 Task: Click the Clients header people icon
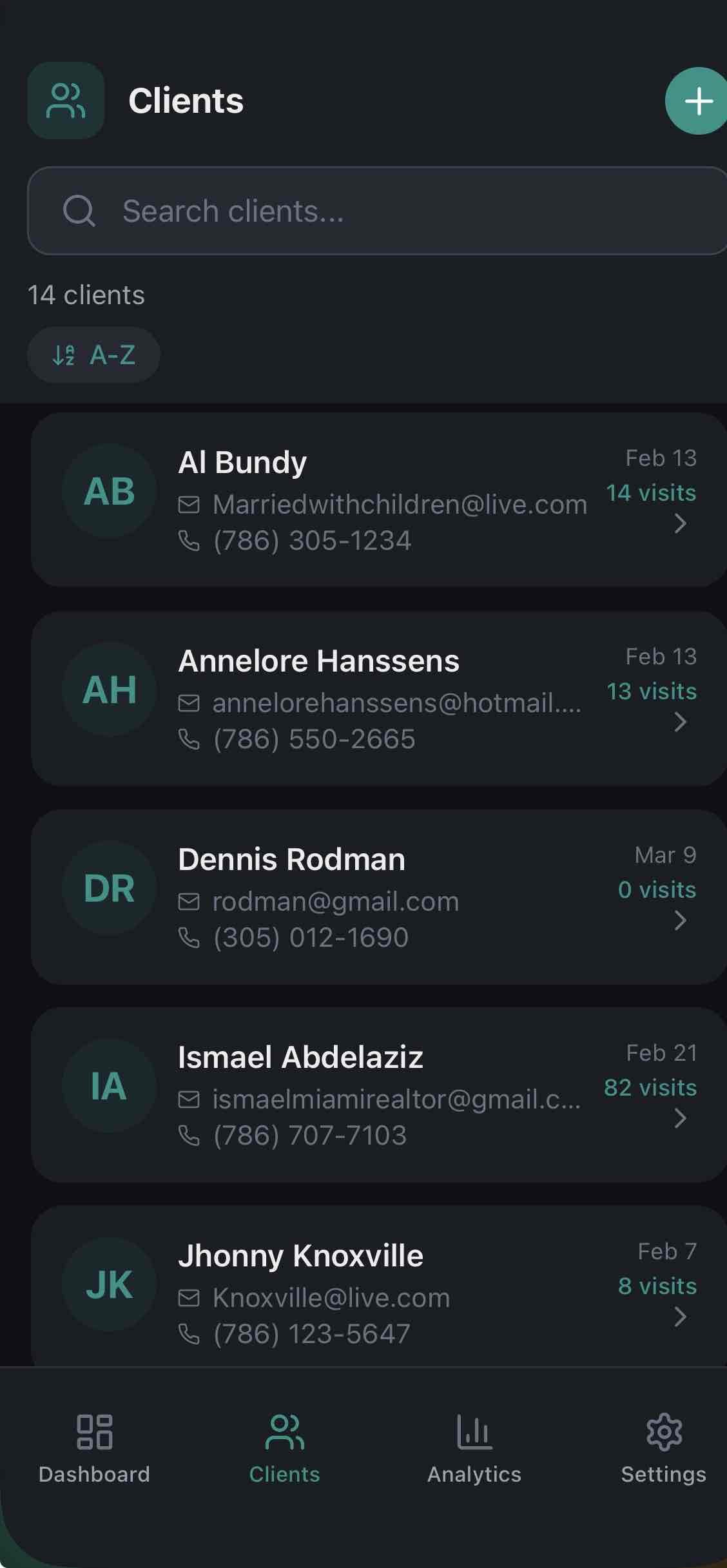[x=66, y=100]
